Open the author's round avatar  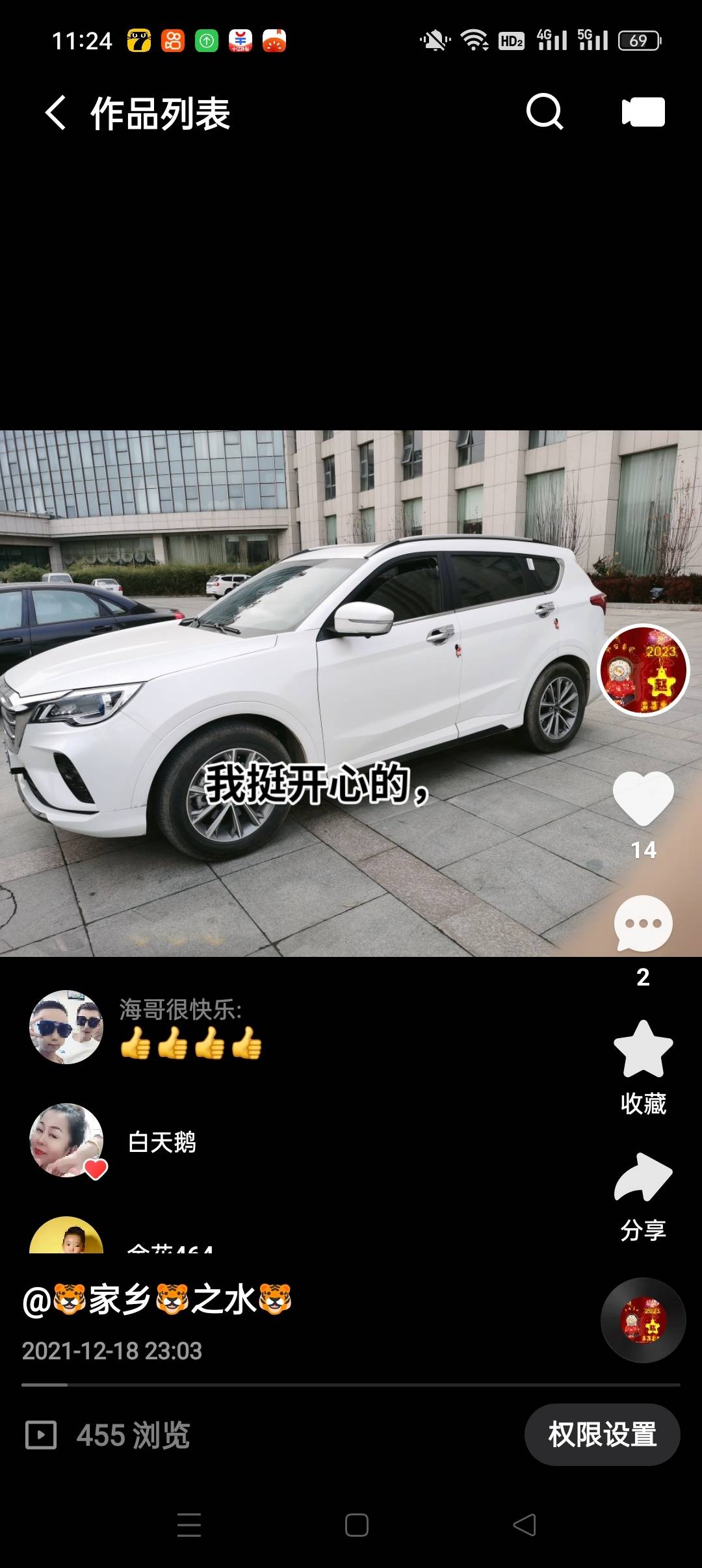point(643,670)
